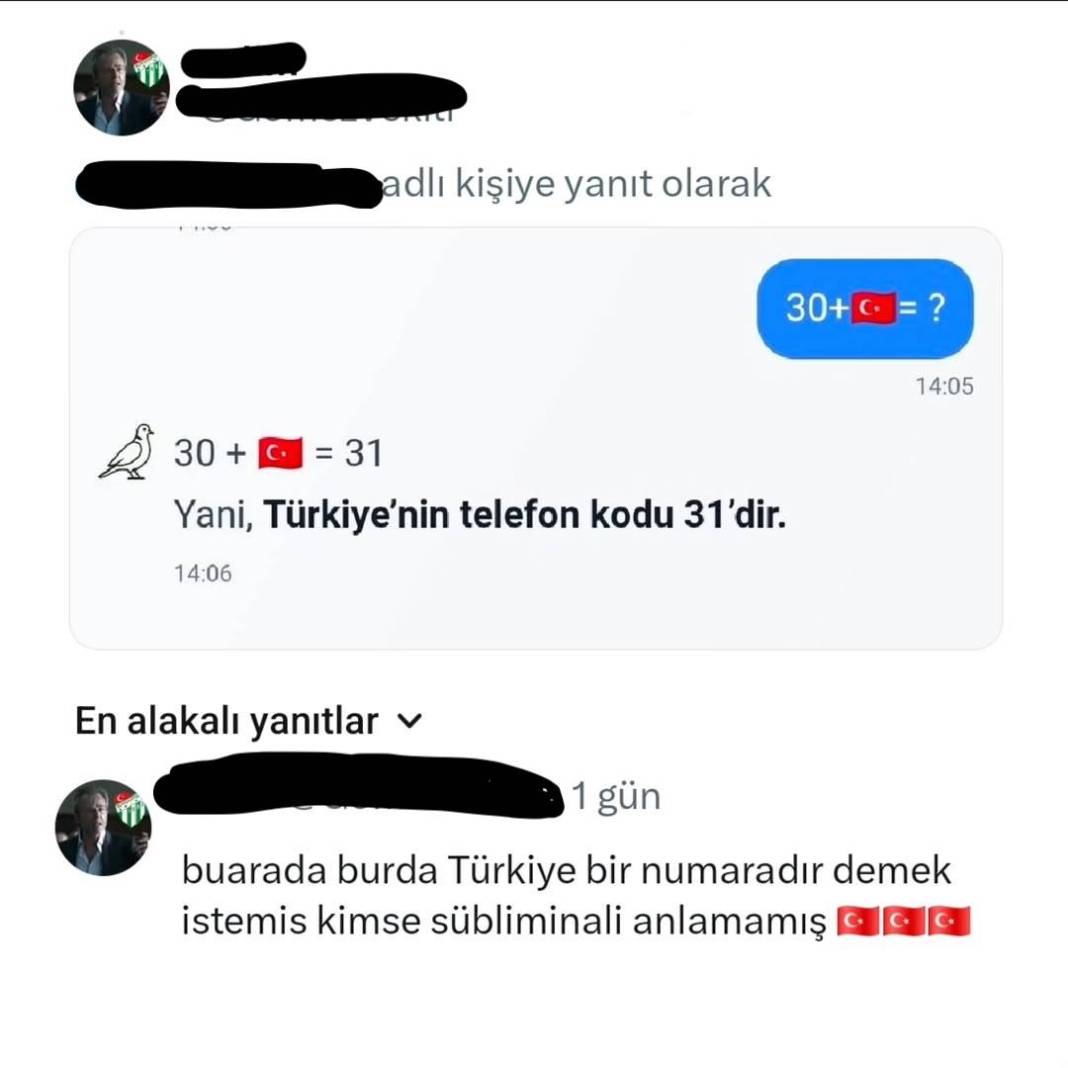
Task: Open the replier's avatar under En alakalı yanıtlar
Action: pos(103,828)
